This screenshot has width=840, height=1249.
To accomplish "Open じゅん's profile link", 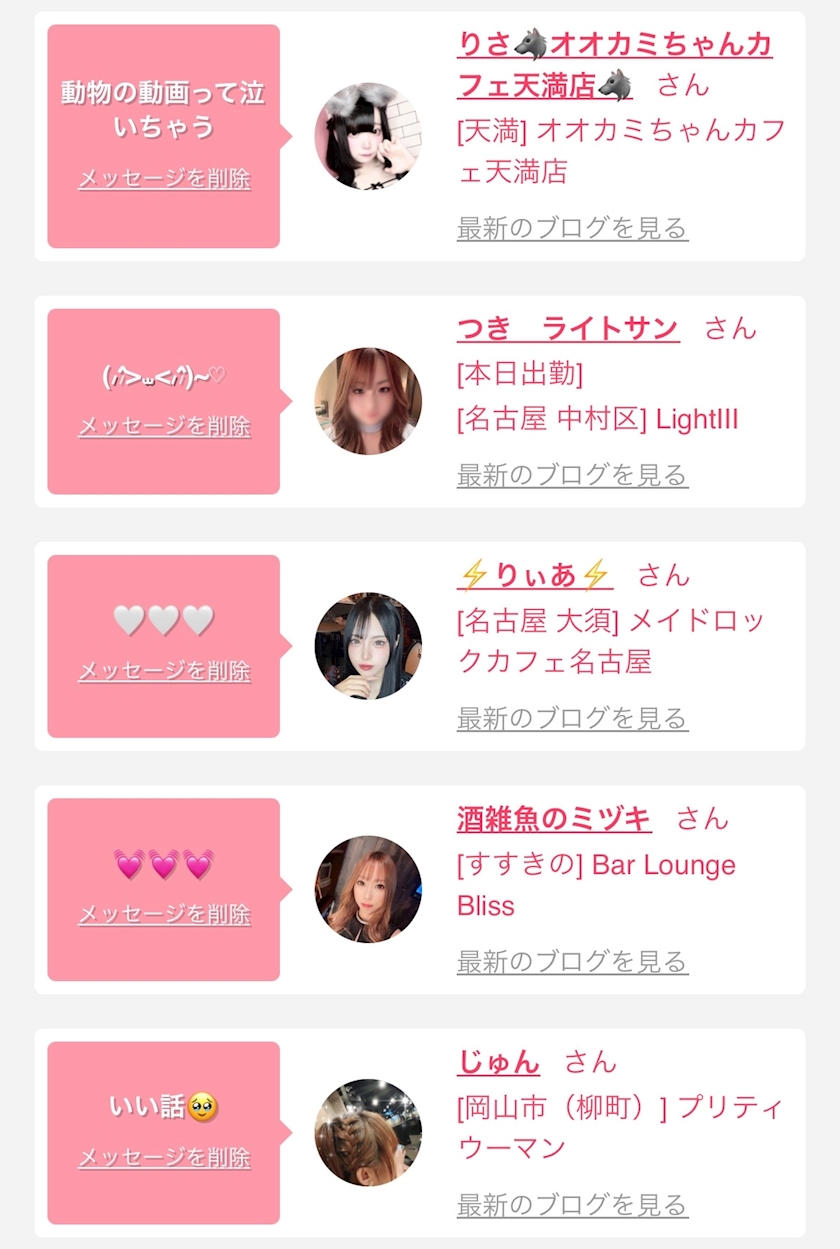I will click(498, 1062).
